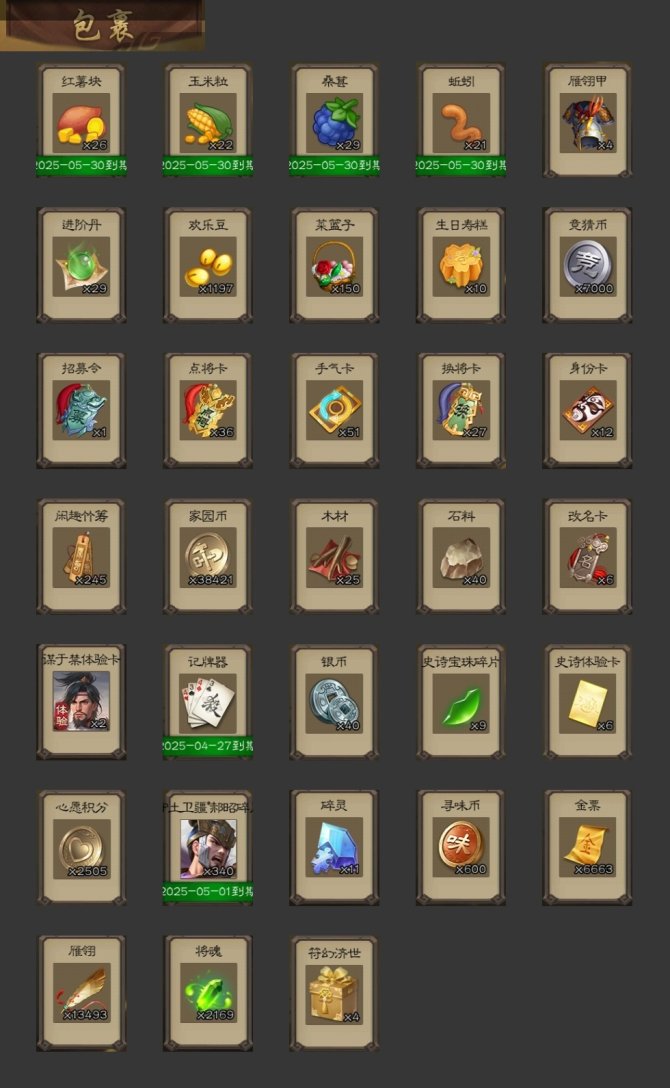Tap the 桑葚 item
Screen dimensions: 670x1088
pyautogui.click(x=335, y=123)
